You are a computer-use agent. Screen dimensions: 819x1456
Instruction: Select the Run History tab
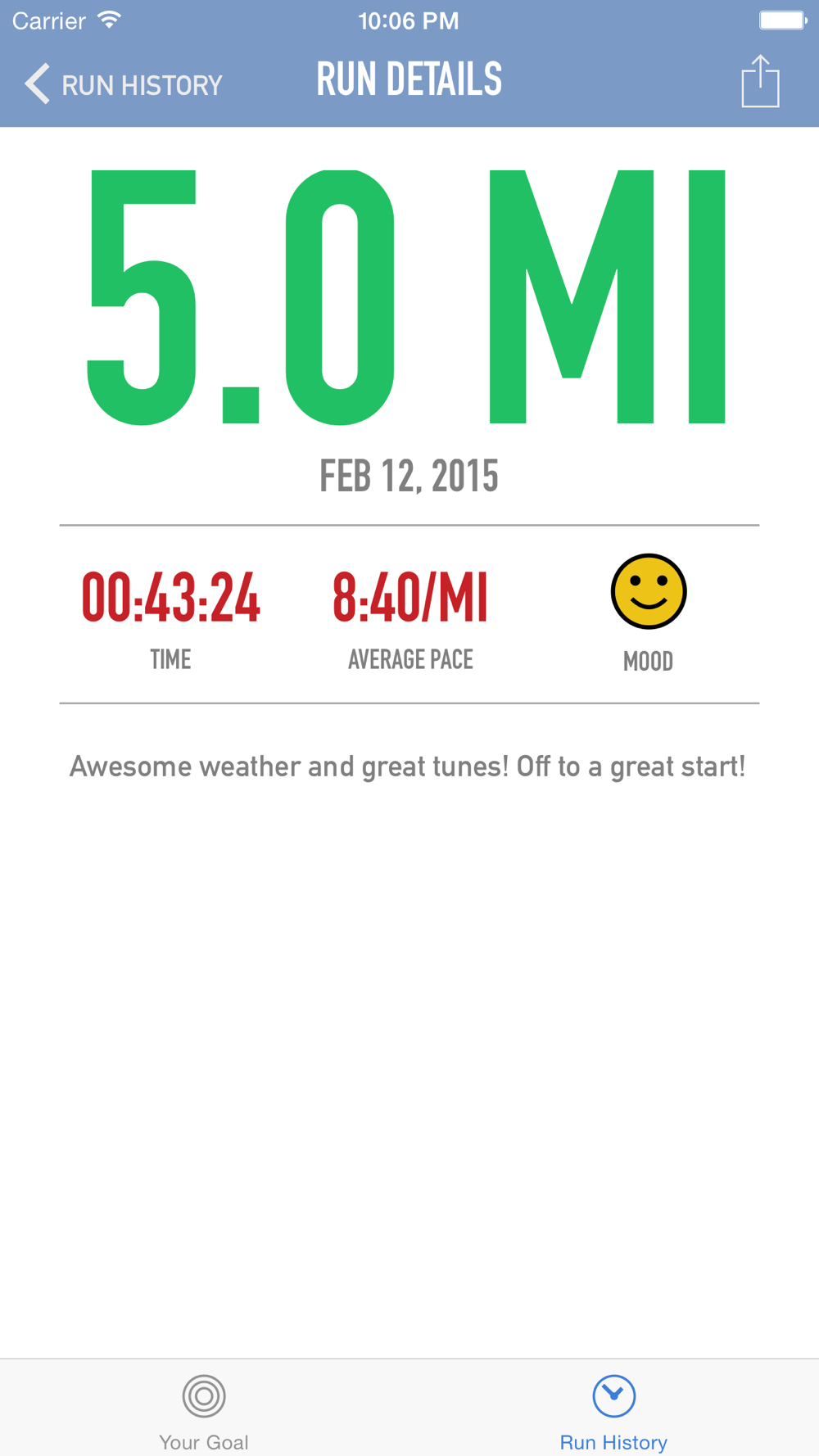pos(613,1412)
